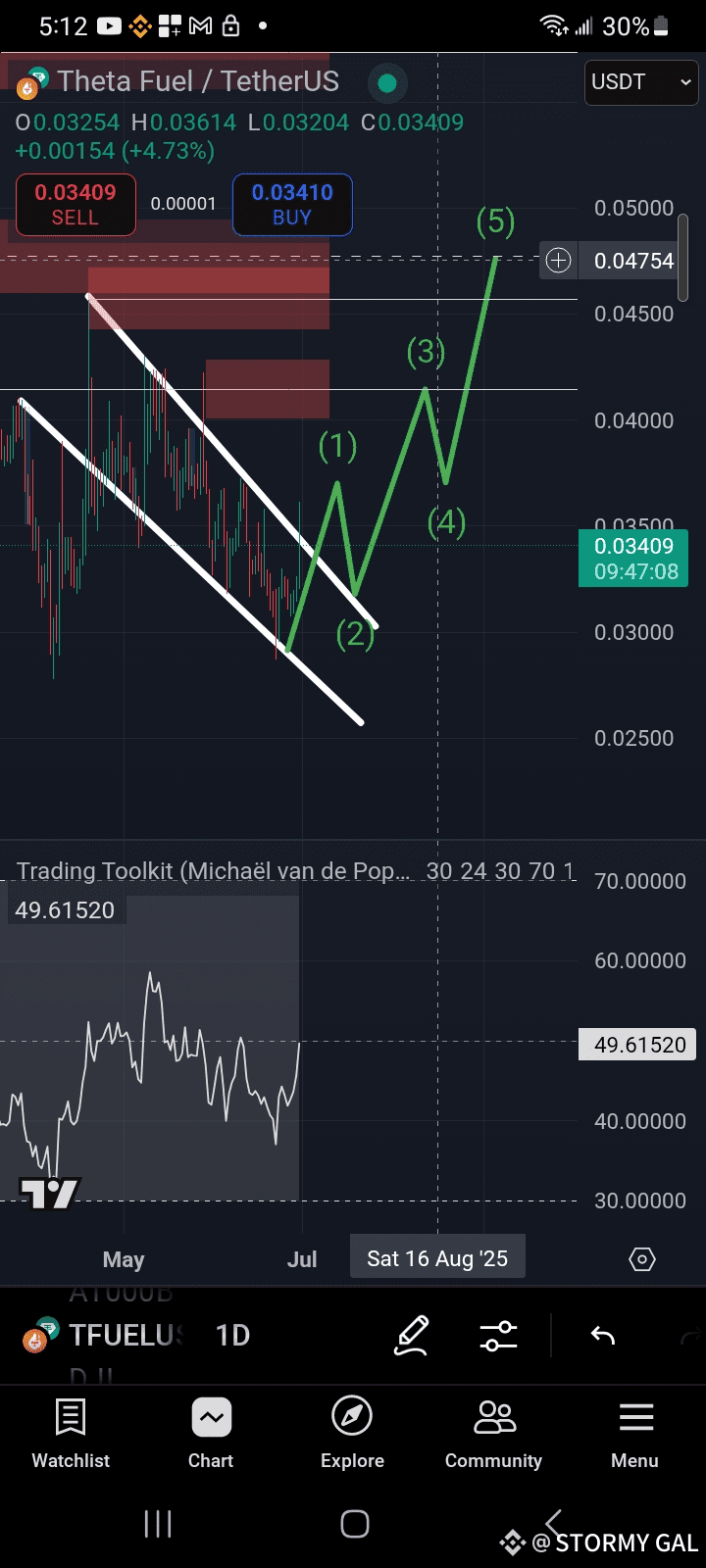Open chart settings sliders icon
Viewport: 706px width, 1568px height.
498,1335
